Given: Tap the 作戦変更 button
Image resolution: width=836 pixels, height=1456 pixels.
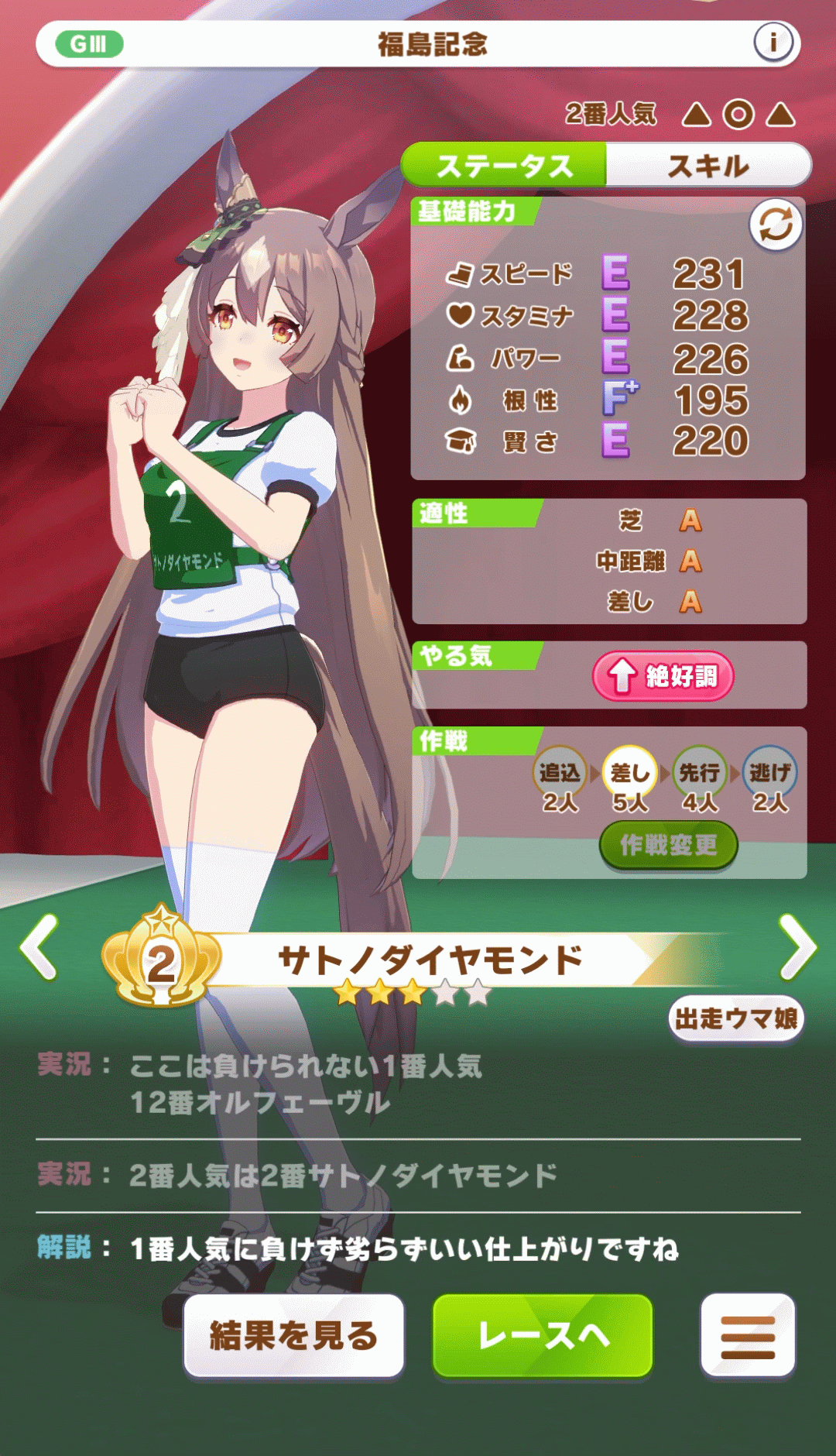Looking at the screenshot, I should [668, 845].
